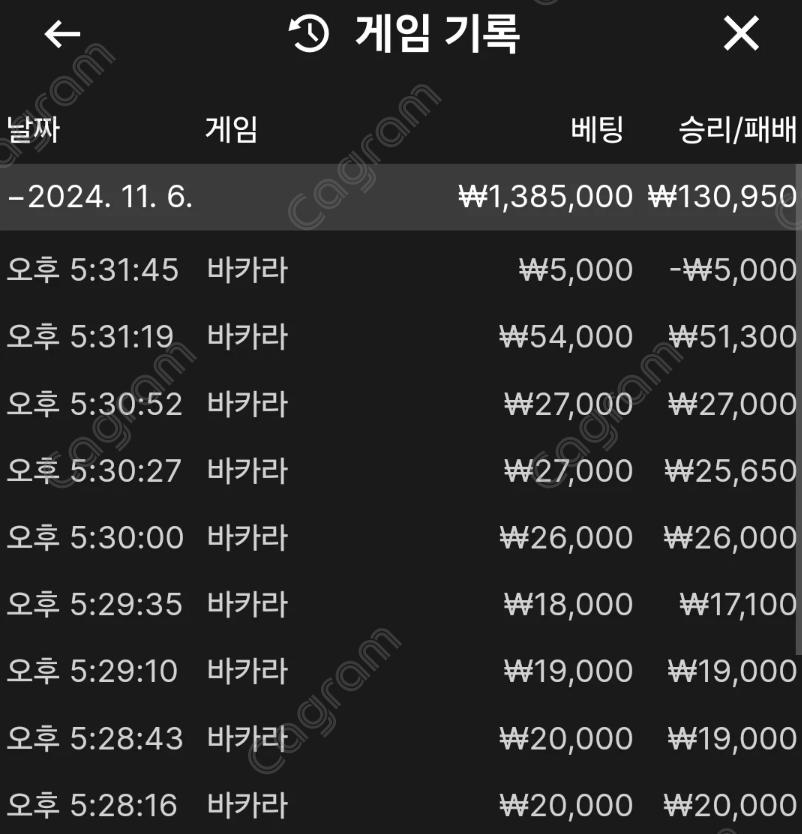Open the 오후 5:29:10 baccarat record

[x=400, y=671]
